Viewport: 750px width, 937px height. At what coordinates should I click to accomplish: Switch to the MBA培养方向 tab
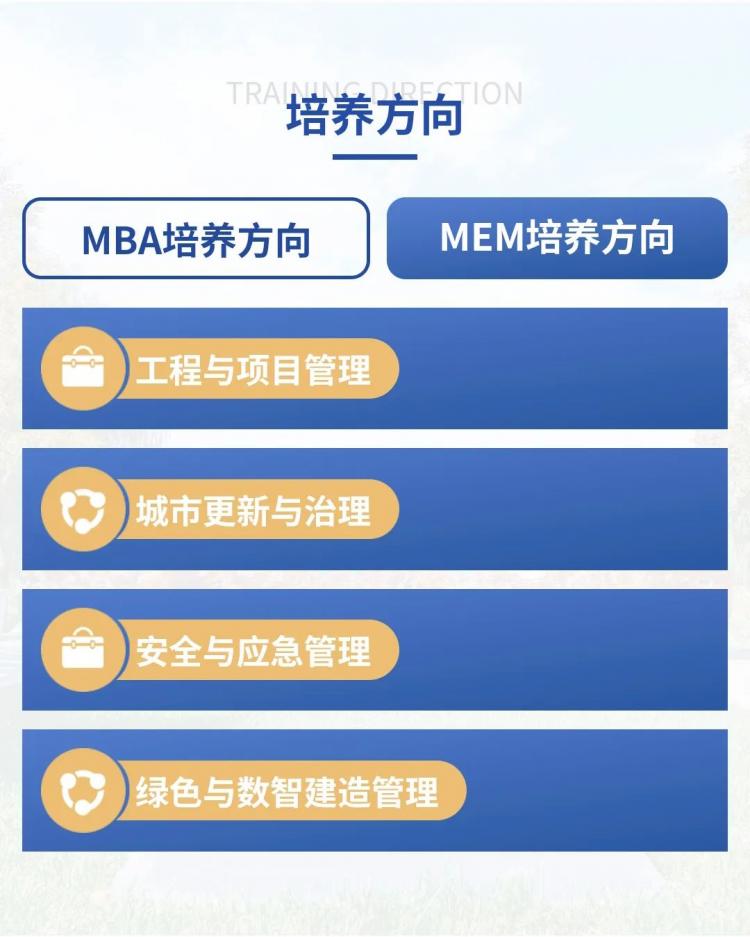click(196, 239)
